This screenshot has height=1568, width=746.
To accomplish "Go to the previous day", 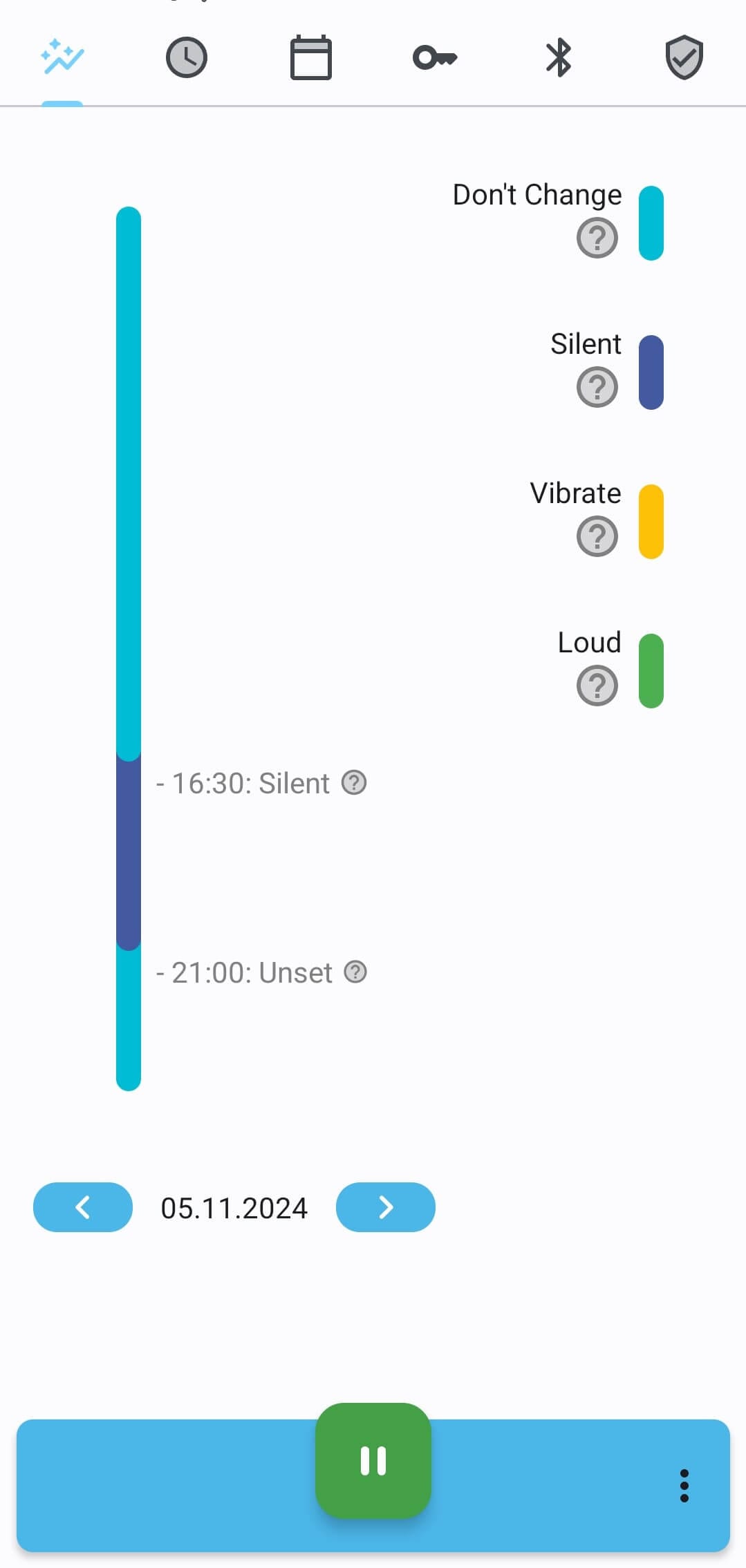I will (83, 1207).
